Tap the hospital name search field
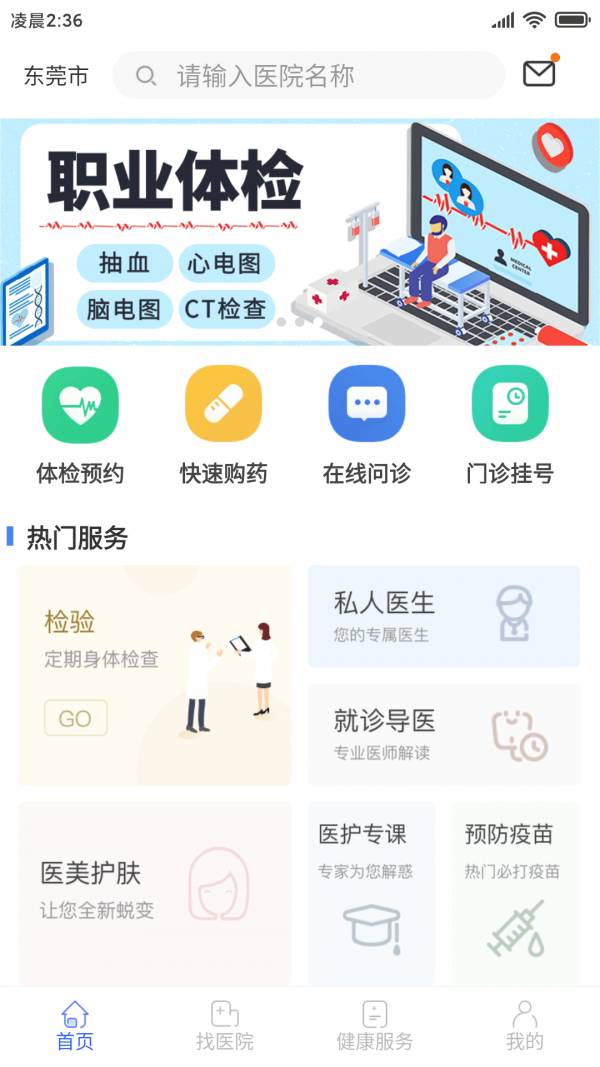Image resolution: width=600 pixels, height=1067 pixels. pos(310,76)
